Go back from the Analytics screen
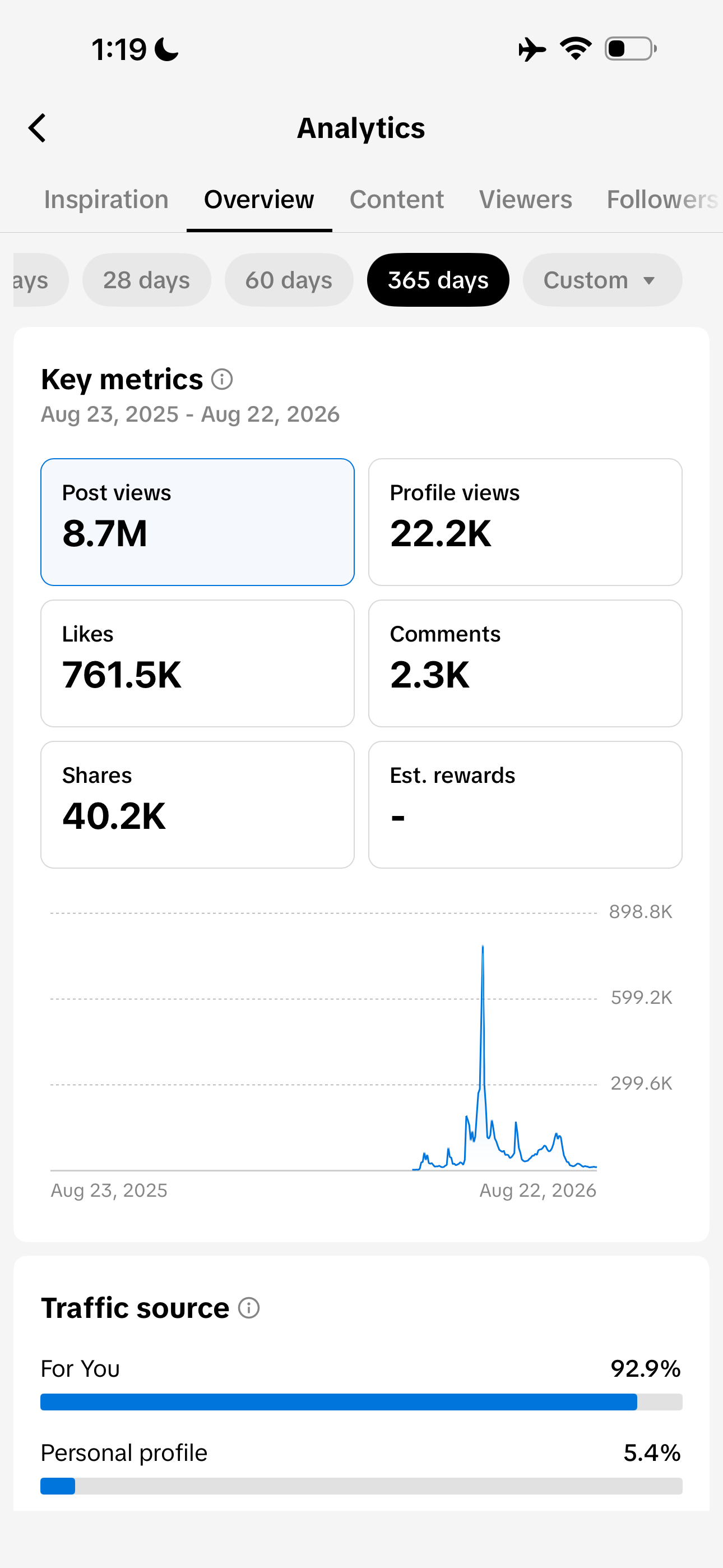This screenshot has width=723, height=1568. click(37, 128)
